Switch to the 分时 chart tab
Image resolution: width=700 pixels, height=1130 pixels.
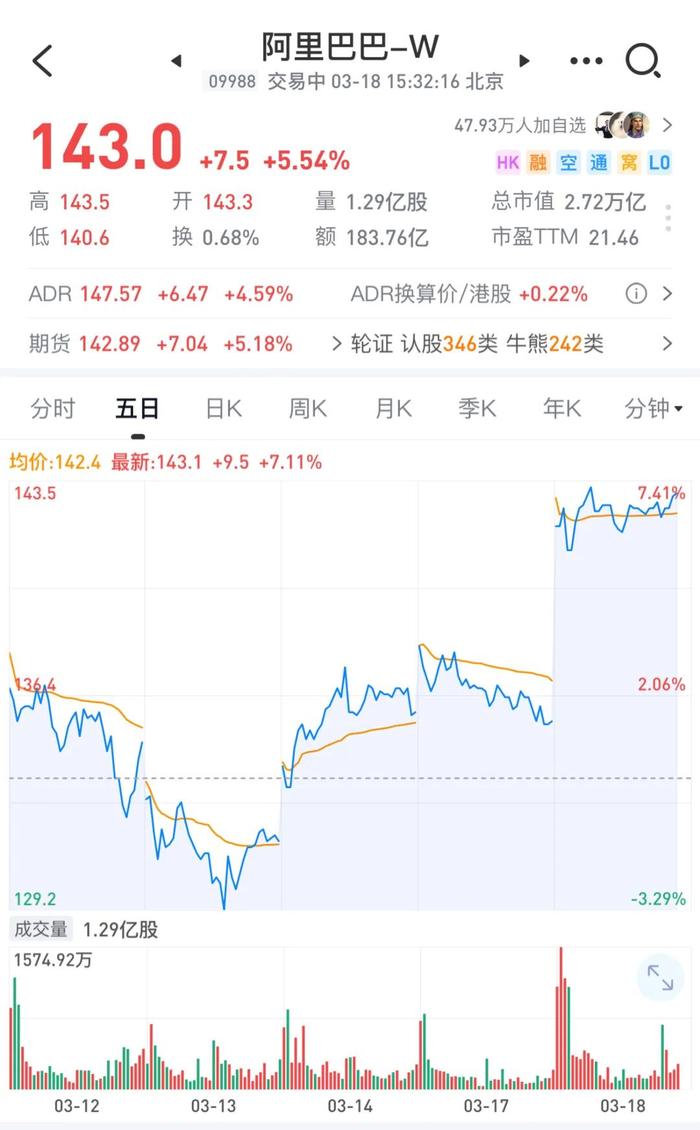pos(52,408)
